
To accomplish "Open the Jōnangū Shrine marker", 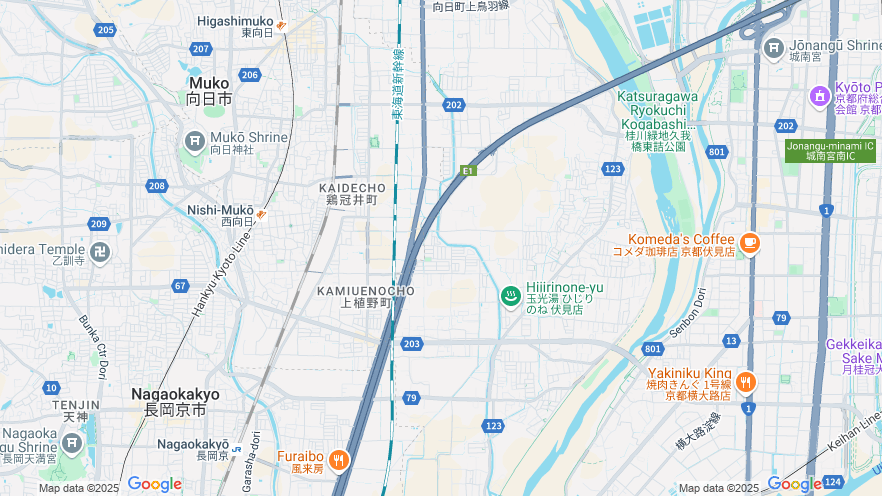I will point(773,48).
